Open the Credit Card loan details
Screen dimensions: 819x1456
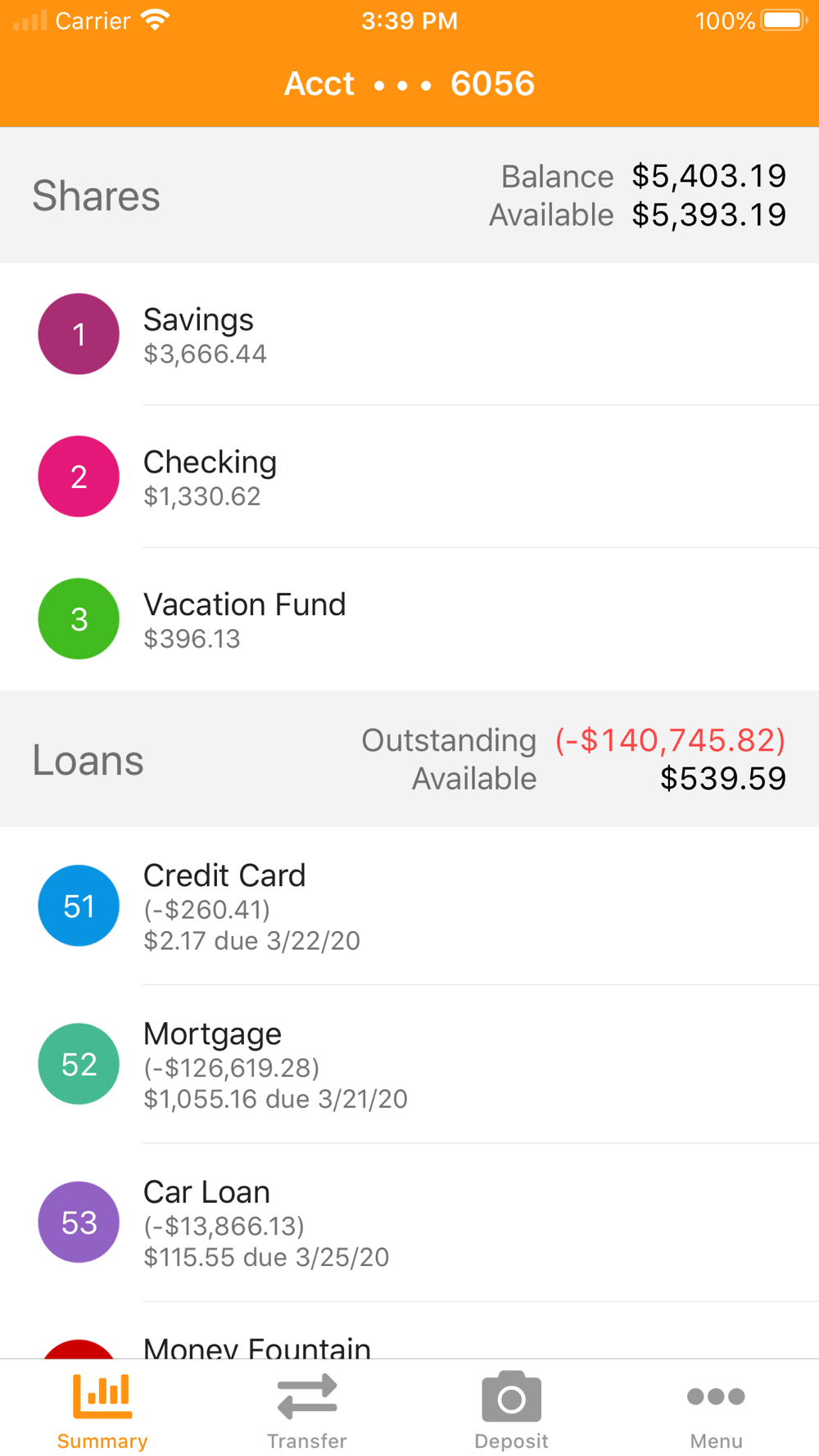(x=409, y=906)
